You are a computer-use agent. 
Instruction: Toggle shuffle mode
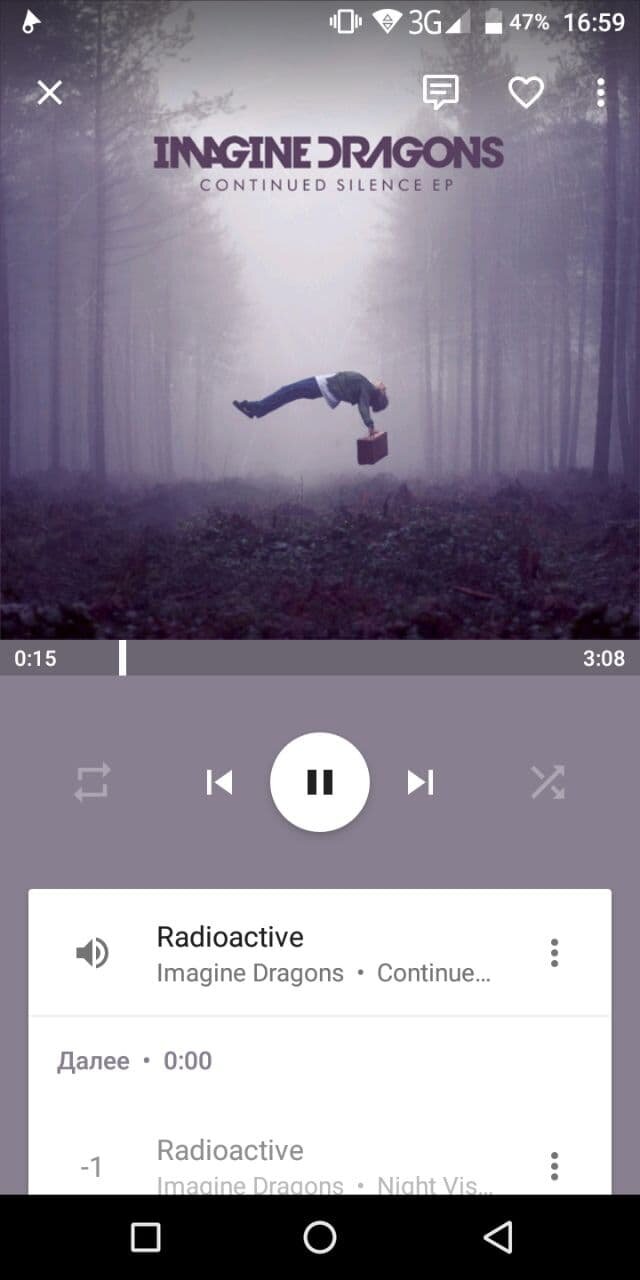coord(548,782)
